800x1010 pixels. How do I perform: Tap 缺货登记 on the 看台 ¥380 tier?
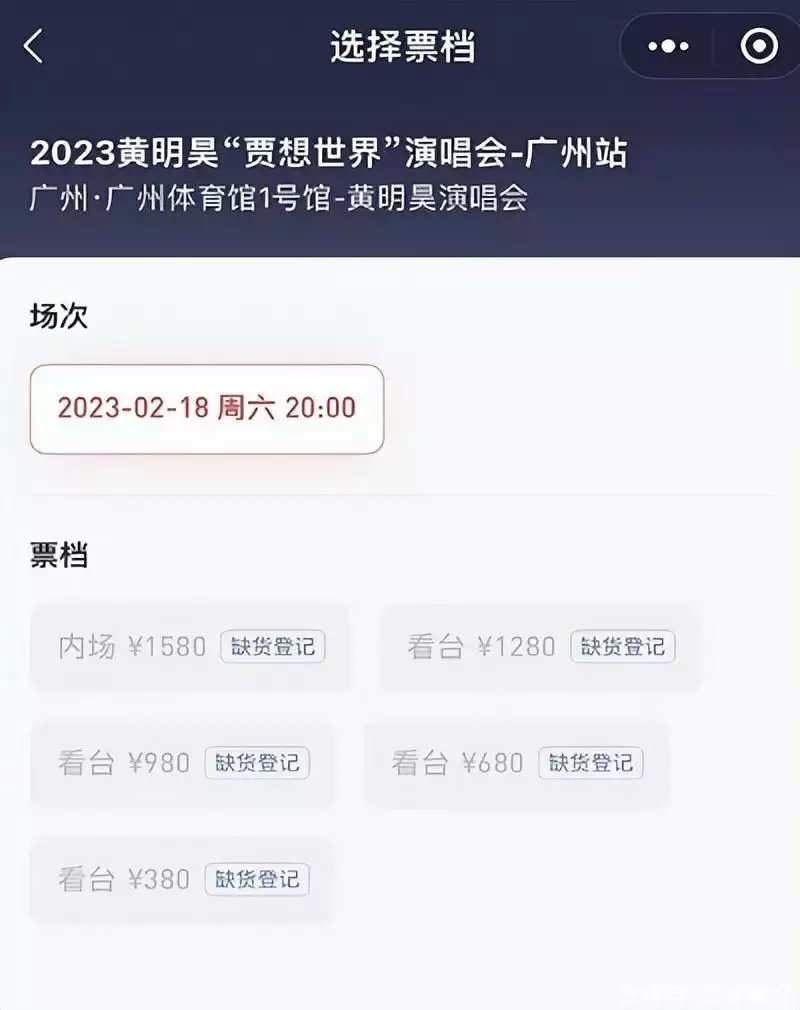pyautogui.click(x=257, y=879)
